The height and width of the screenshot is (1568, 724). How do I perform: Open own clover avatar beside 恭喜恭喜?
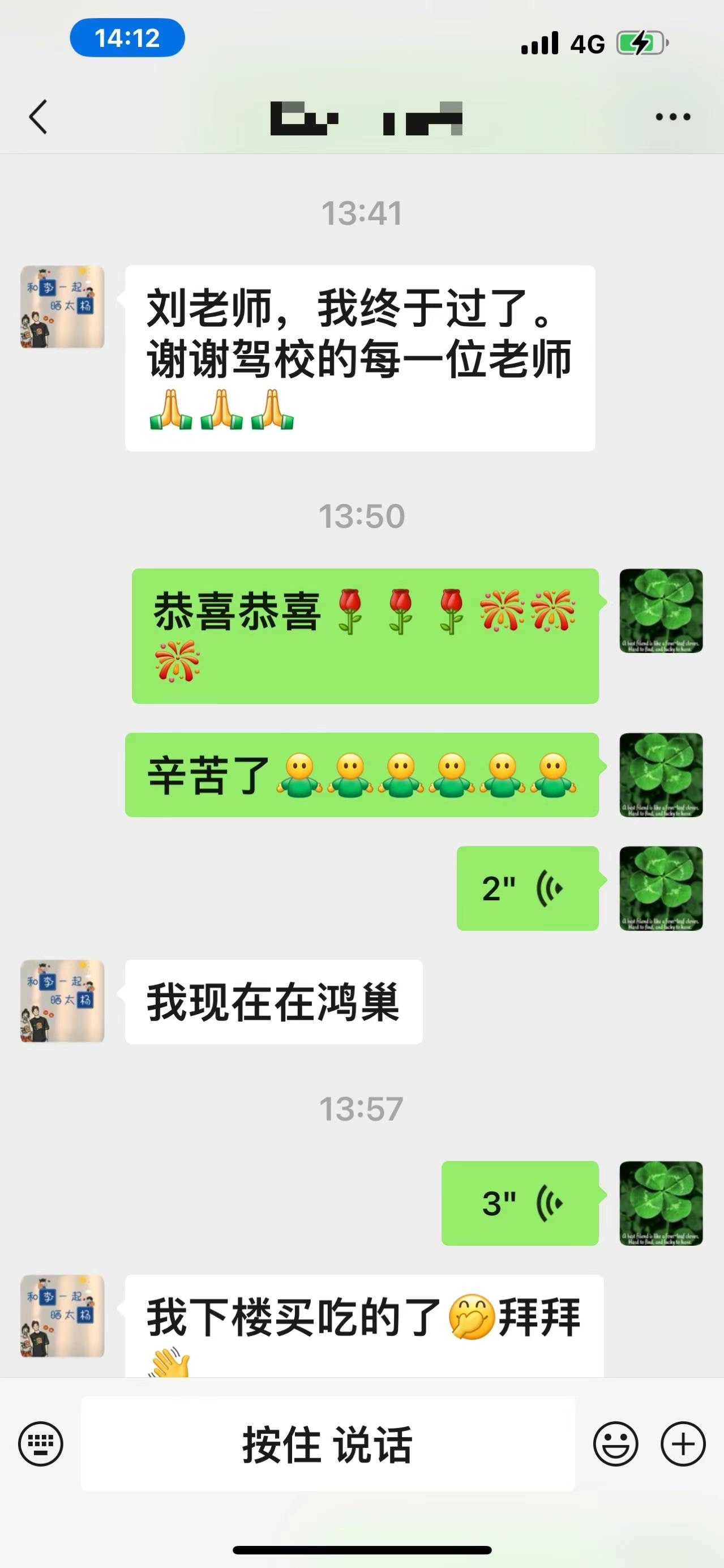click(x=661, y=610)
